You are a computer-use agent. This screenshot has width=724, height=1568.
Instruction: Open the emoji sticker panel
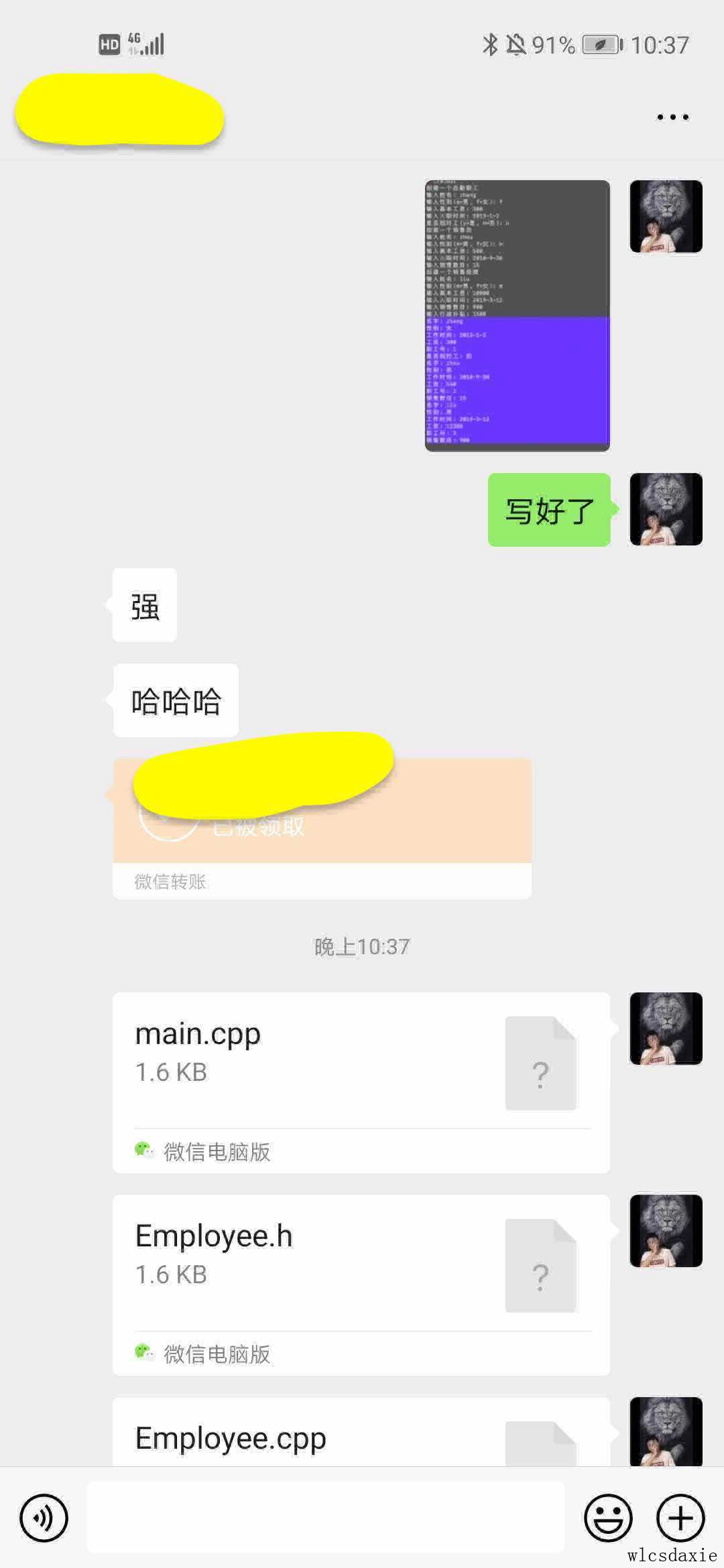coord(608,1518)
